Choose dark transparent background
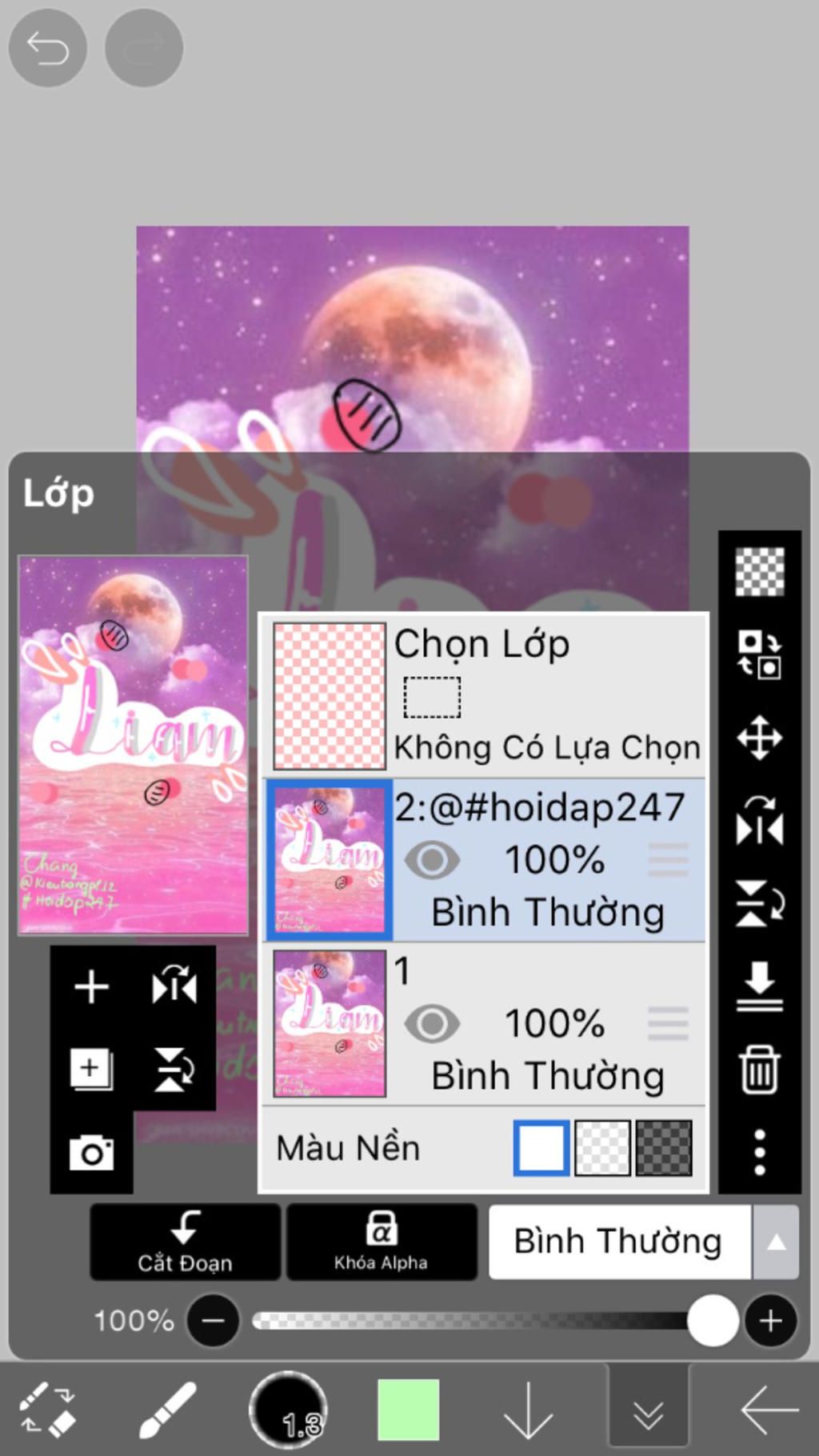 click(663, 1148)
